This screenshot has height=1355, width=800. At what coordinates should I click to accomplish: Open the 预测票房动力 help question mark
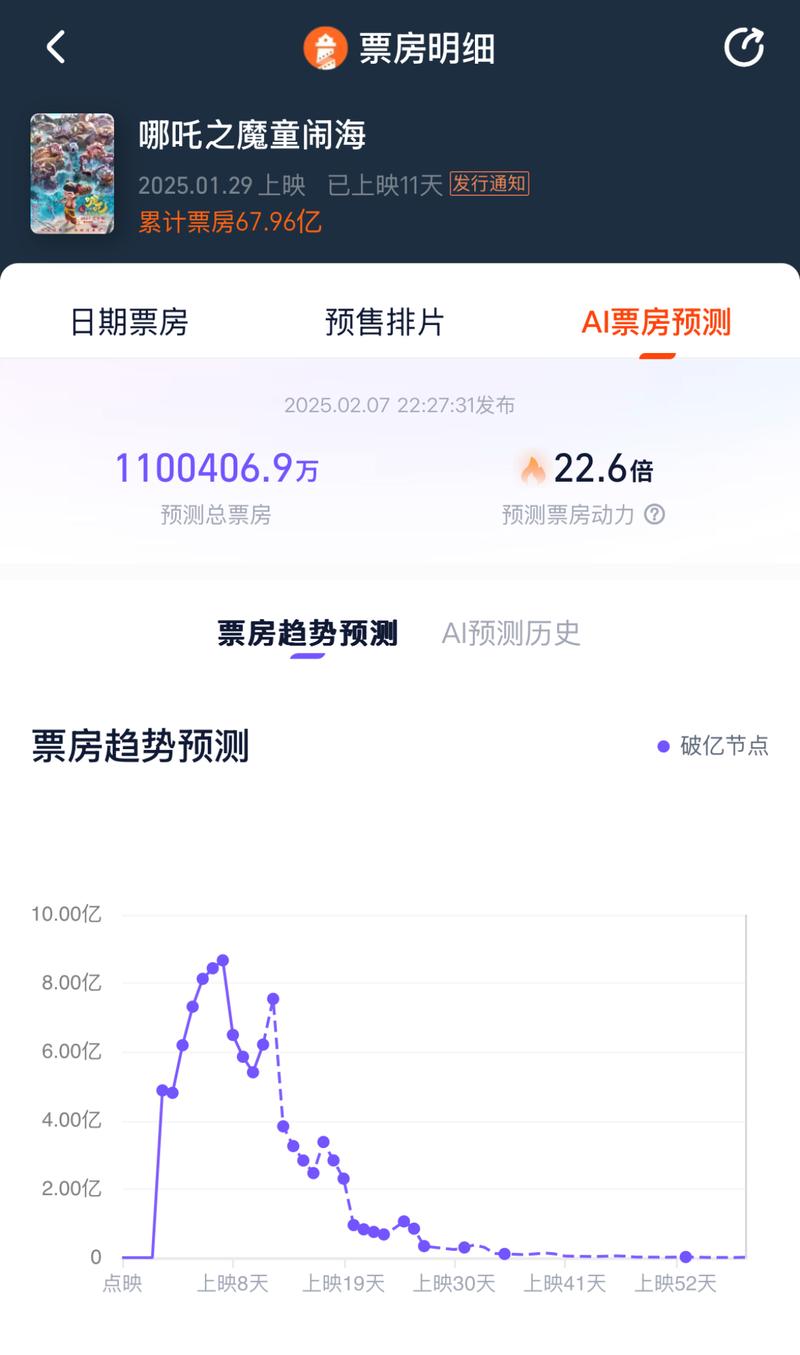pos(655,516)
